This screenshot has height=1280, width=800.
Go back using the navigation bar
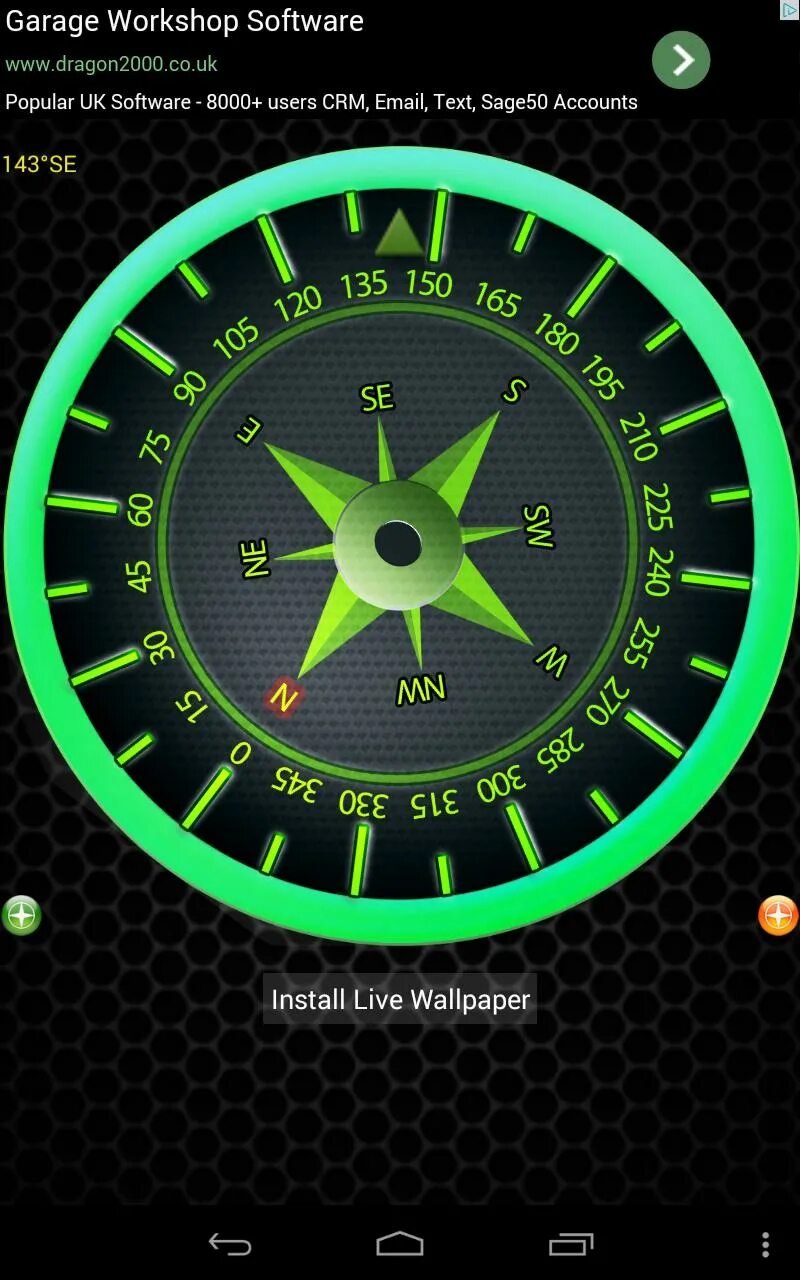point(230,1244)
